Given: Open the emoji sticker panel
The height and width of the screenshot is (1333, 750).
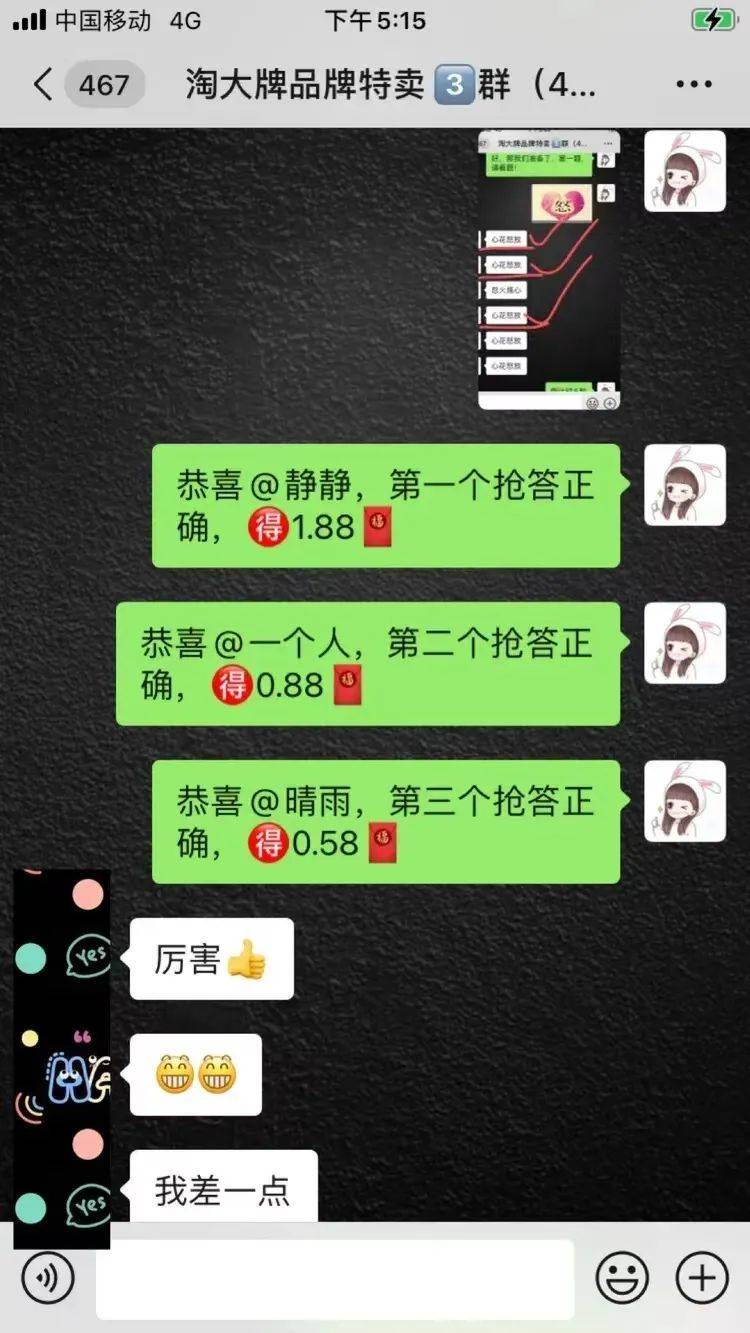Looking at the screenshot, I should (622, 1278).
